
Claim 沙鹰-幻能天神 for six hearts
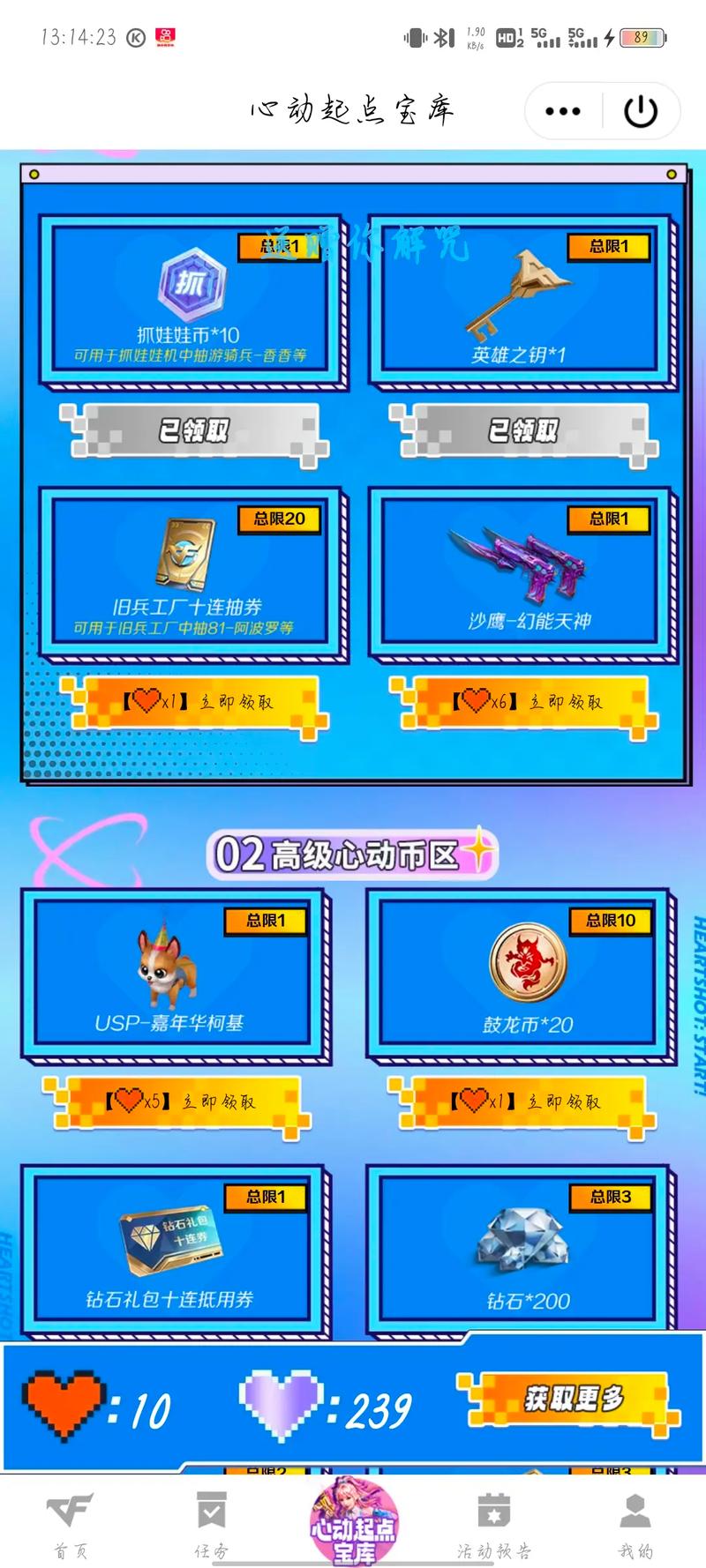tap(523, 702)
